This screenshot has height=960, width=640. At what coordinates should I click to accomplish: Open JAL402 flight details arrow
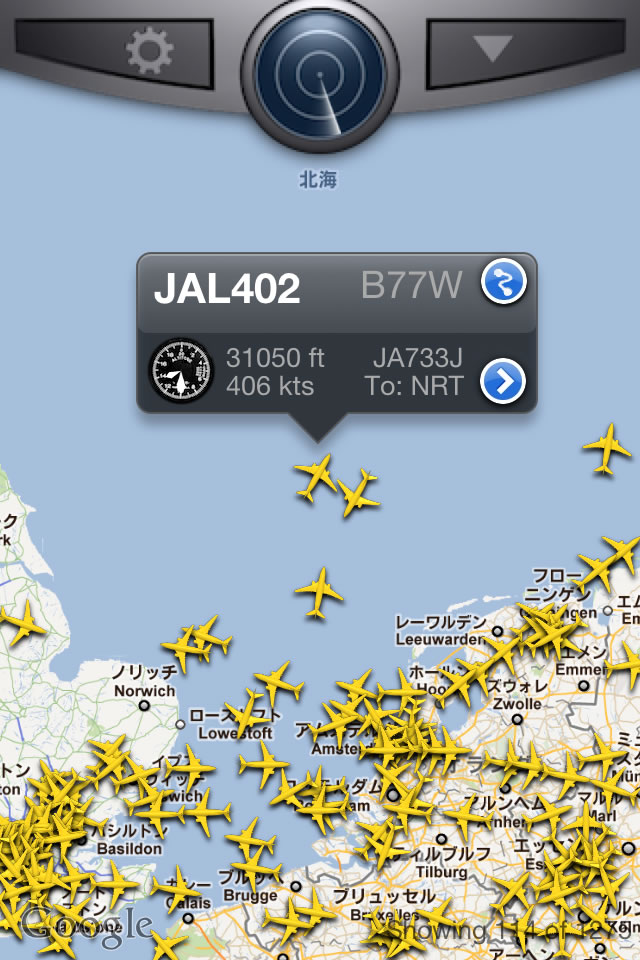point(503,381)
